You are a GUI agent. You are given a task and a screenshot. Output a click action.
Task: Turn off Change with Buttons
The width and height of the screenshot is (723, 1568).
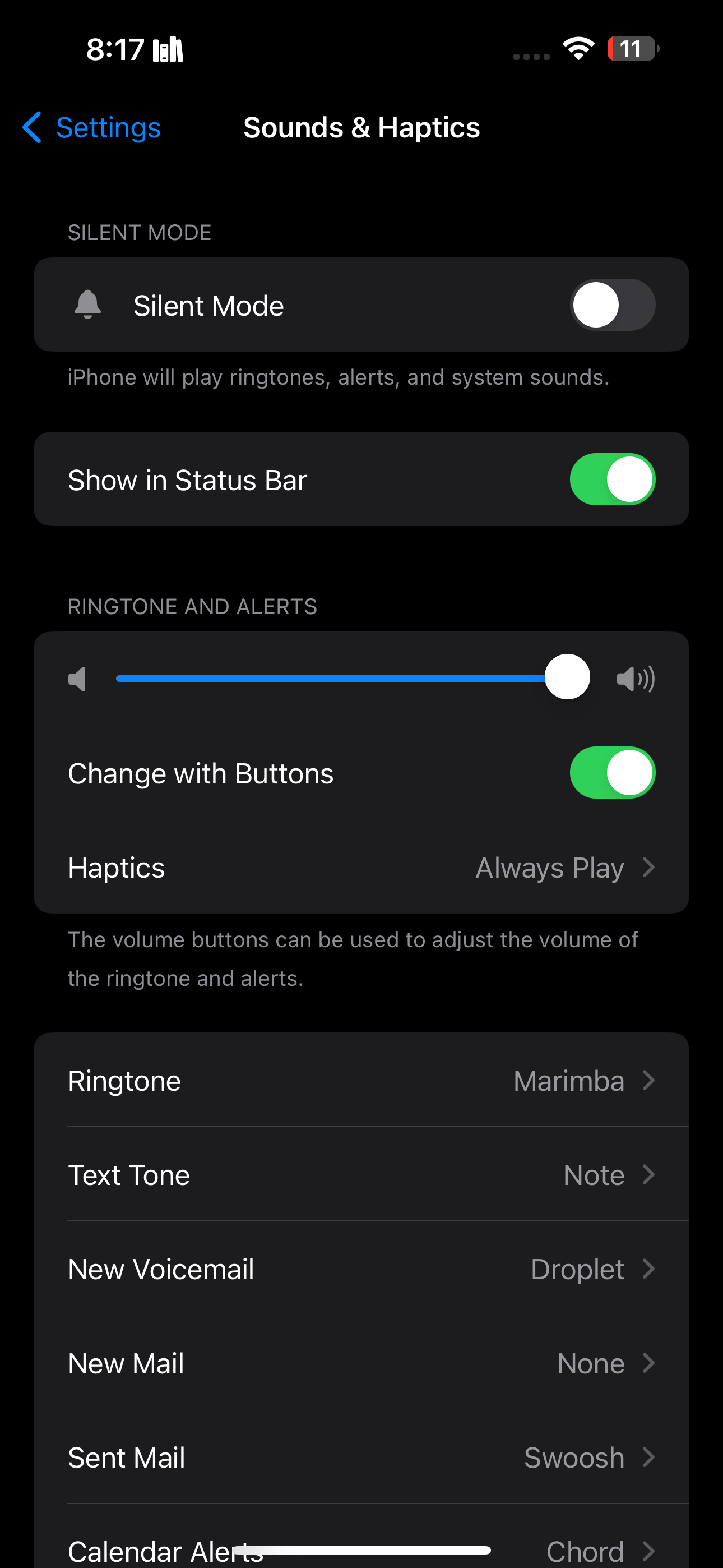coord(611,772)
